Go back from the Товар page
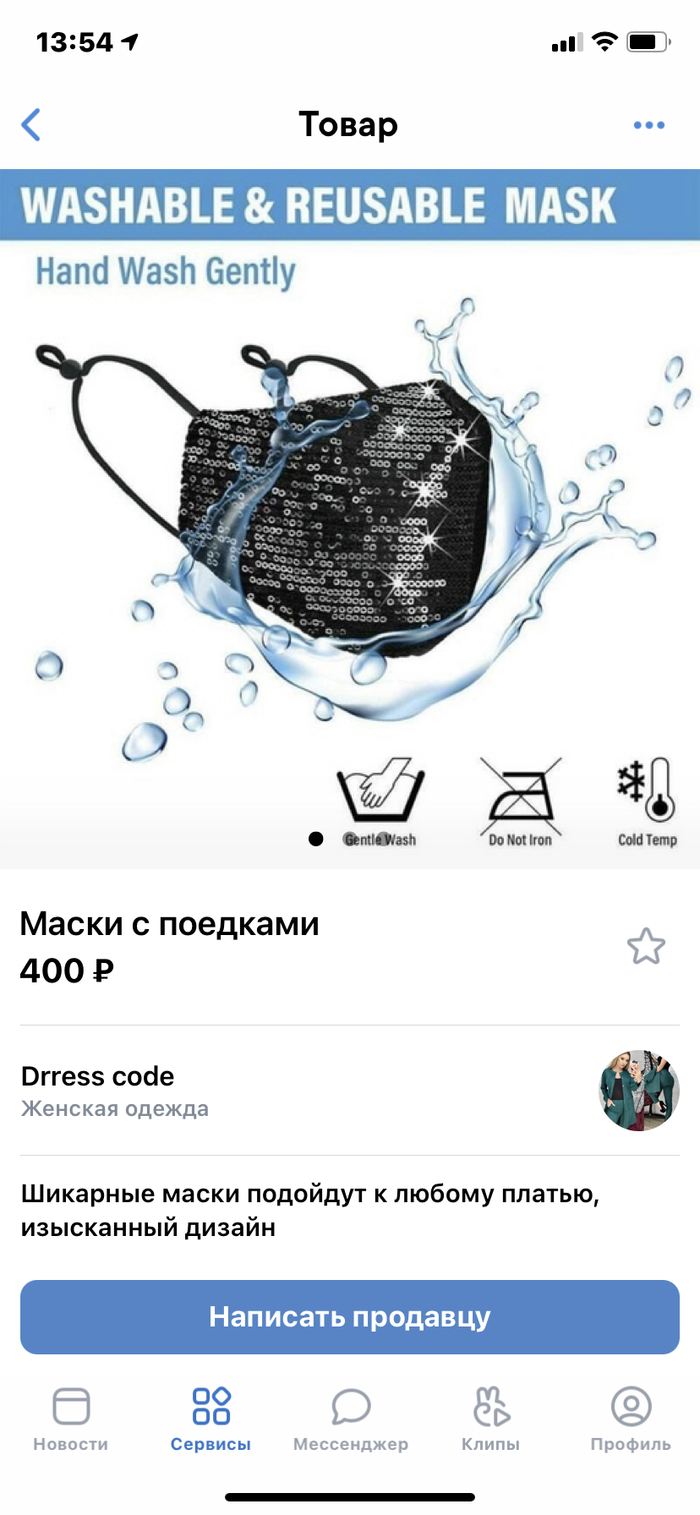The width and height of the screenshot is (700, 1515). point(32,125)
